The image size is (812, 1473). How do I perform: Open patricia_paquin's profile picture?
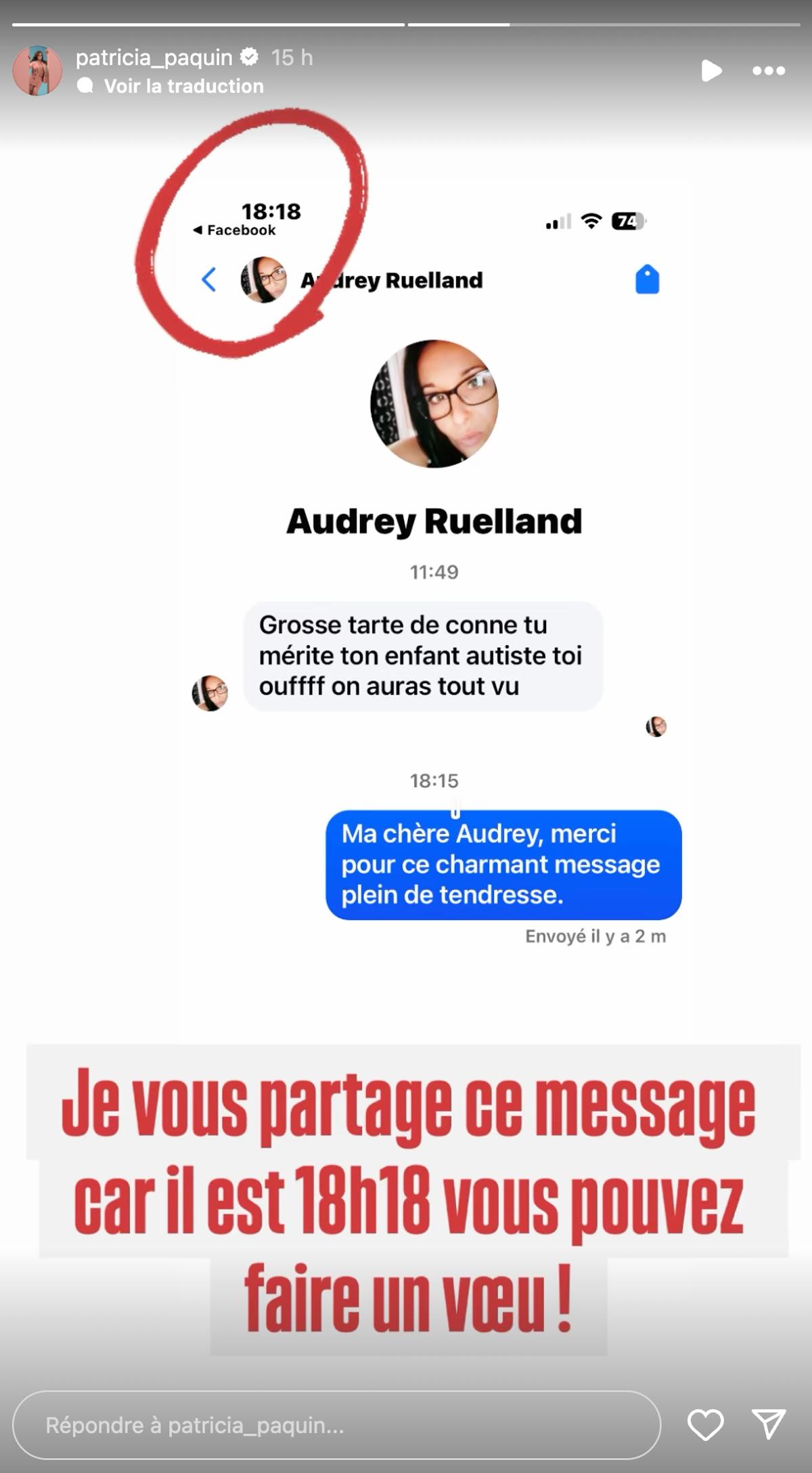click(x=37, y=70)
